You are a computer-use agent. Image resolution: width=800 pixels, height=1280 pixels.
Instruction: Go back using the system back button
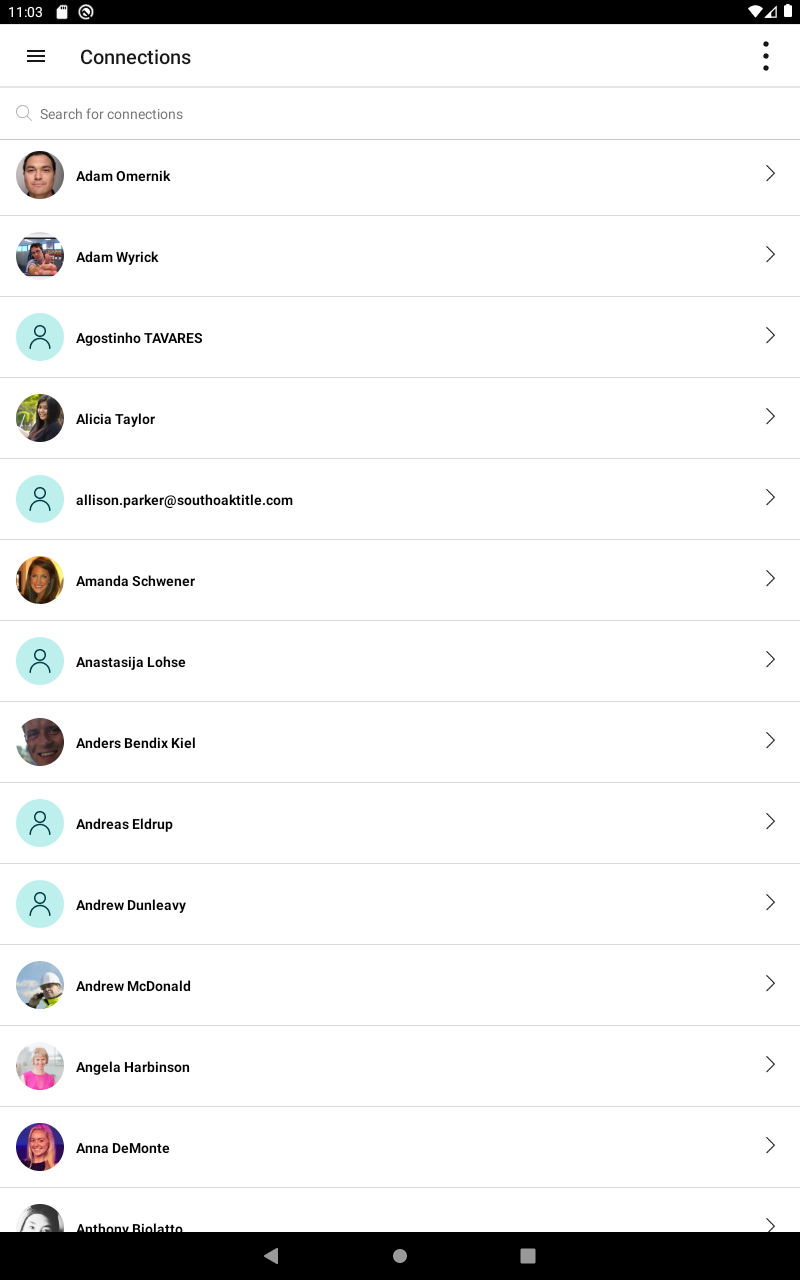(x=271, y=1256)
